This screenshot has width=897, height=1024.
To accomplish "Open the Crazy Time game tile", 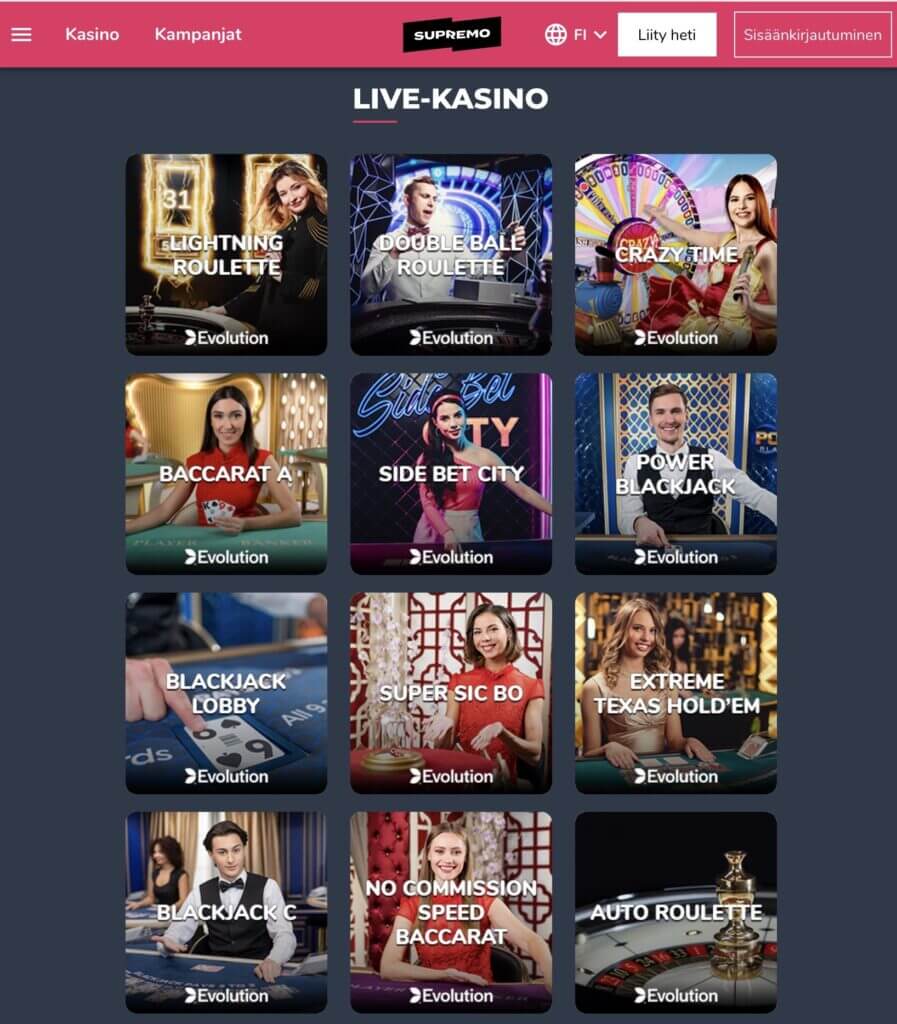I will [676, 254].
